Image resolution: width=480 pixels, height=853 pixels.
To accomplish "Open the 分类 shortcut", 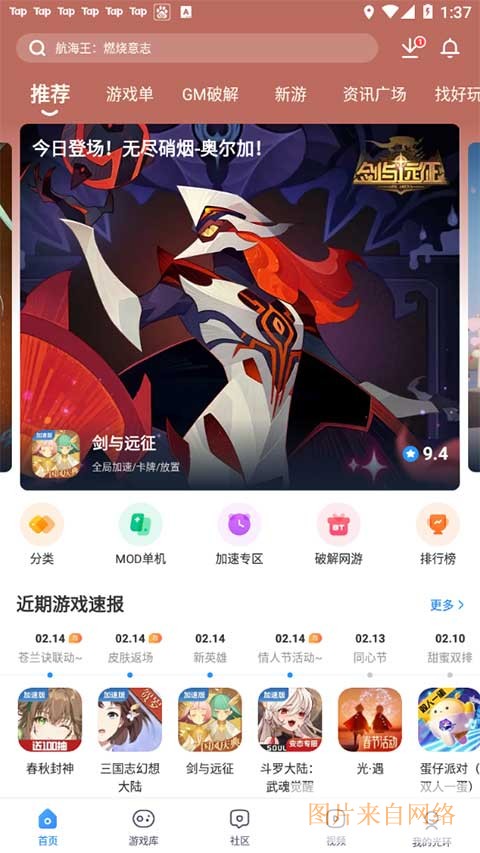I will pyautogui.click(x=42, y=534).
